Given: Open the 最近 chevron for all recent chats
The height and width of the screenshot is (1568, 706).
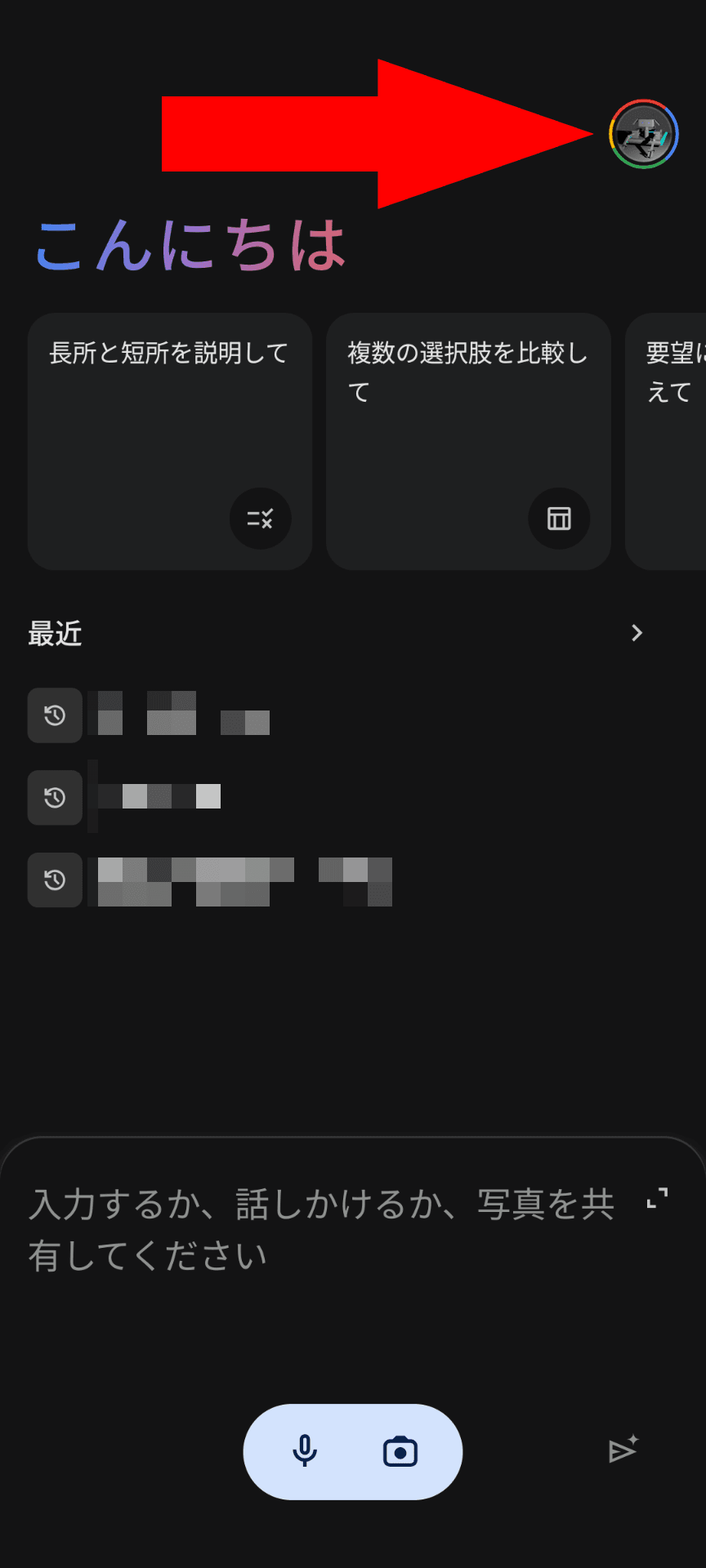Looking at the screenshot, I should (x=637, y=633).
